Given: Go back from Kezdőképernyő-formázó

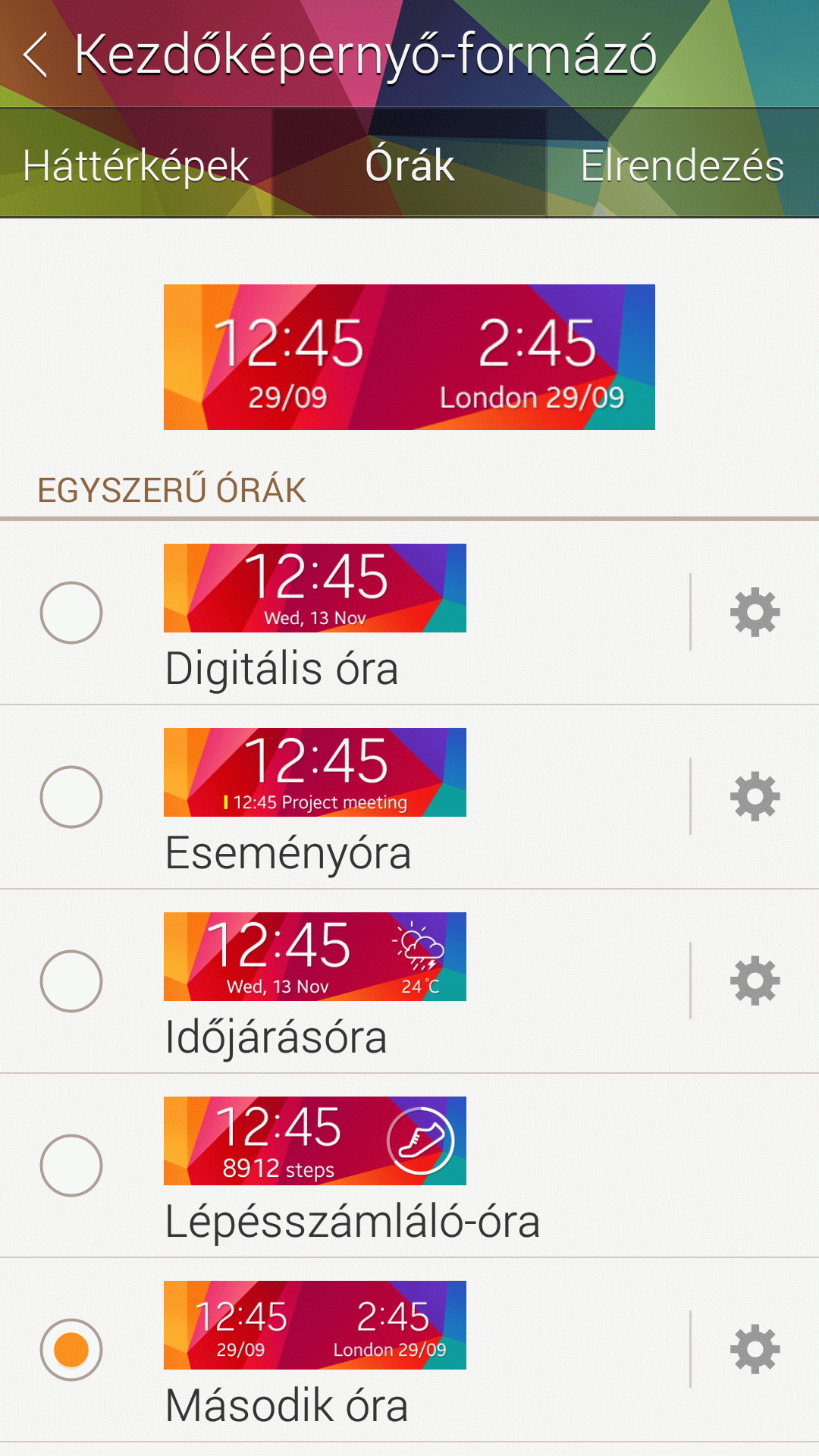Looking at the screenshot, I should 36,55.
